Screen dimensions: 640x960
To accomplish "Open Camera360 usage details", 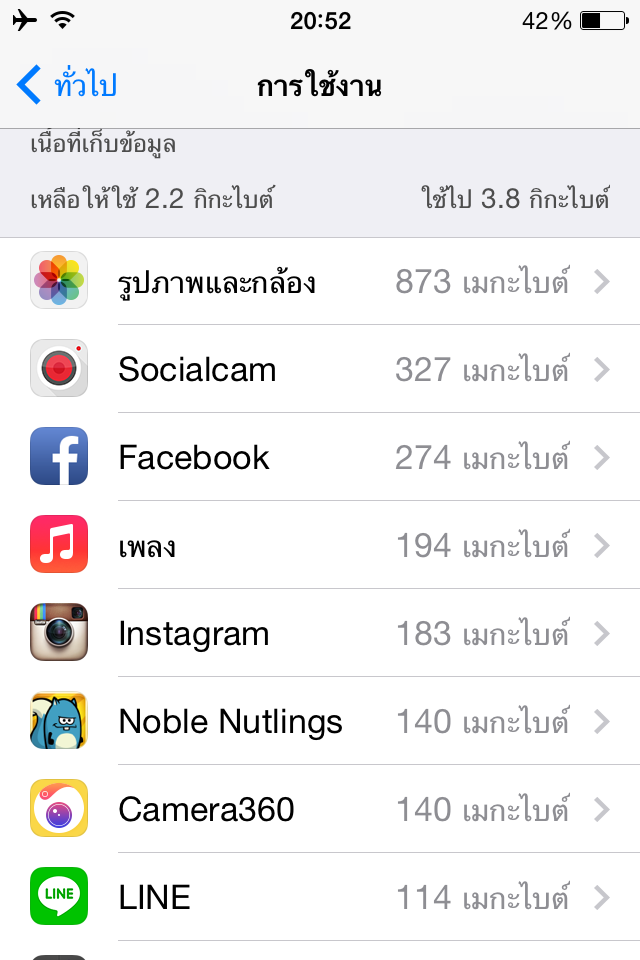I will point(320,810).
